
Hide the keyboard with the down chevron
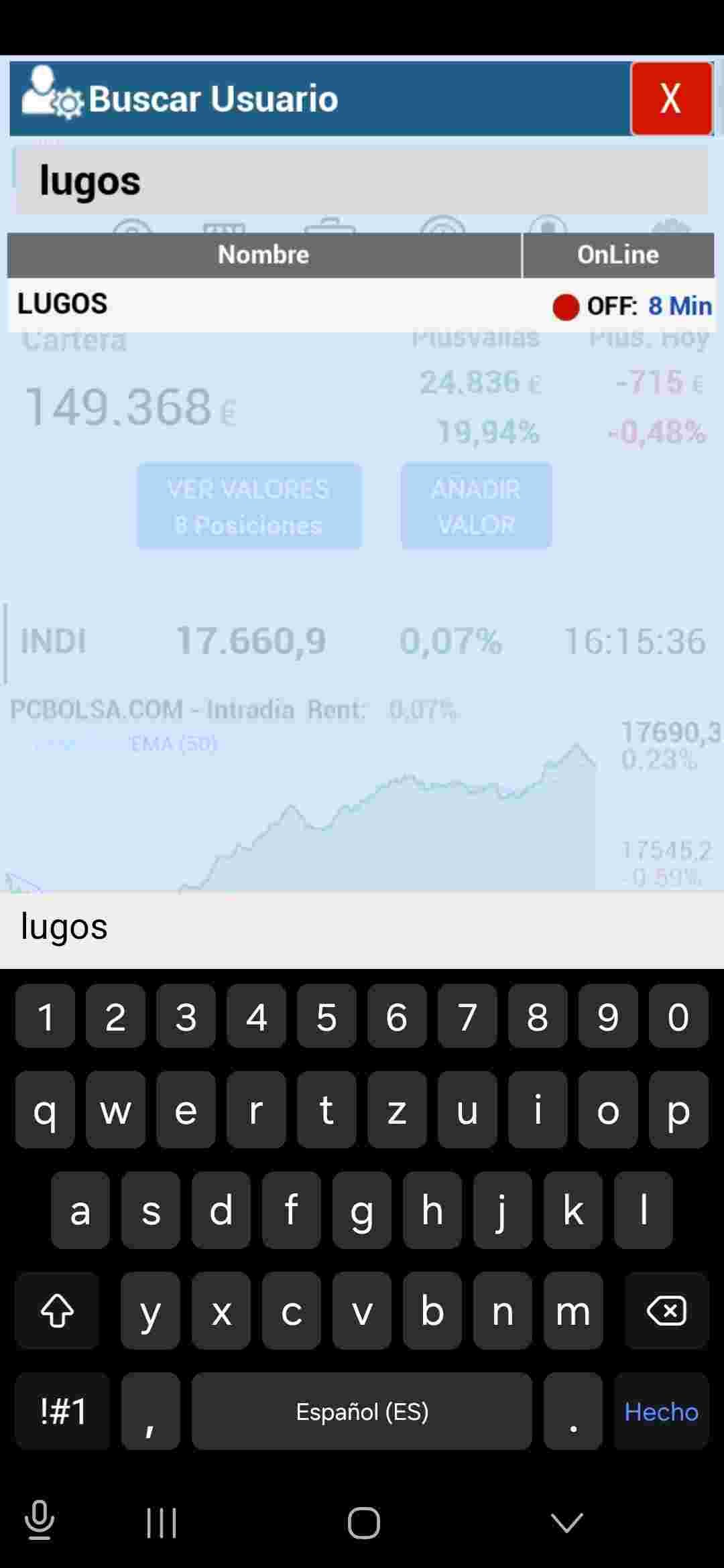tap(567, 1523)
